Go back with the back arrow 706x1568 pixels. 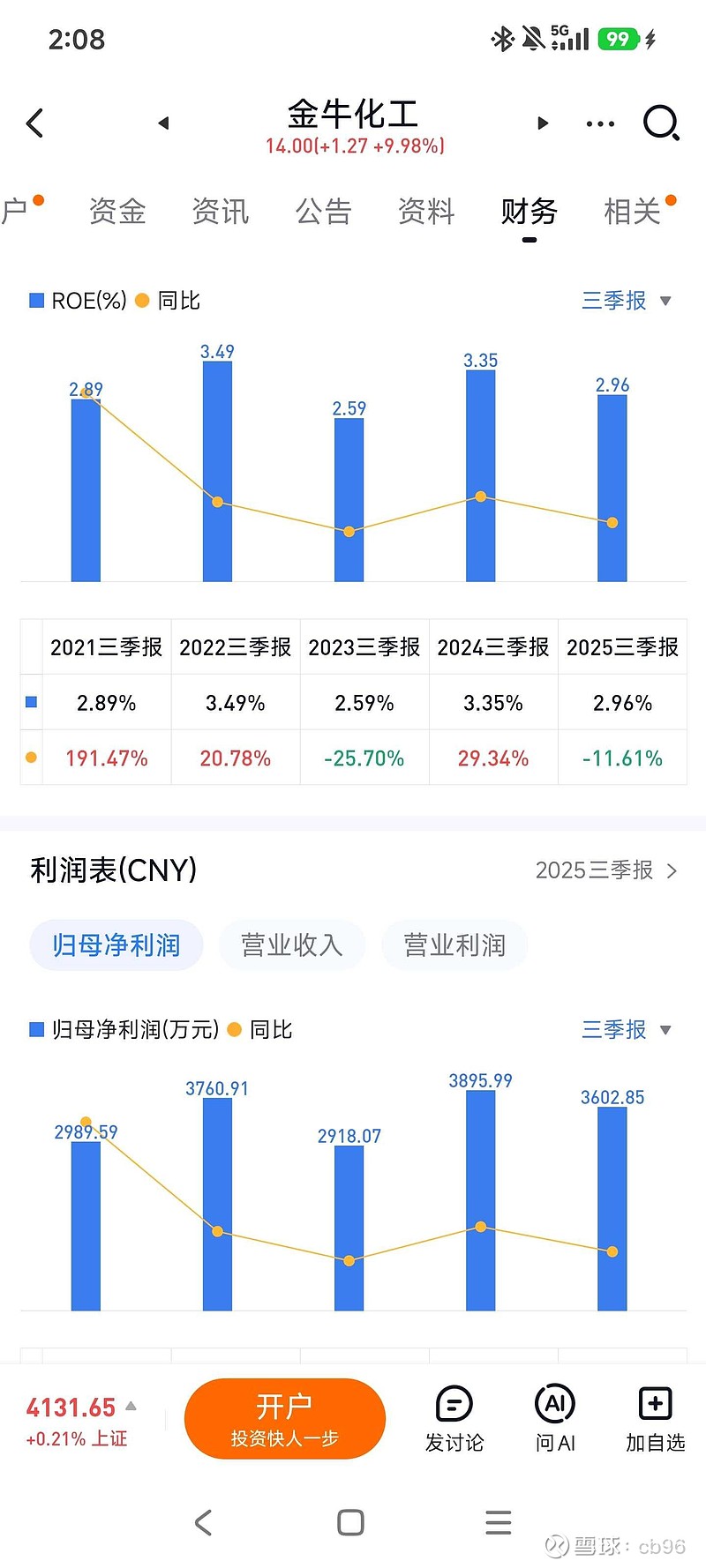point(35,123)
